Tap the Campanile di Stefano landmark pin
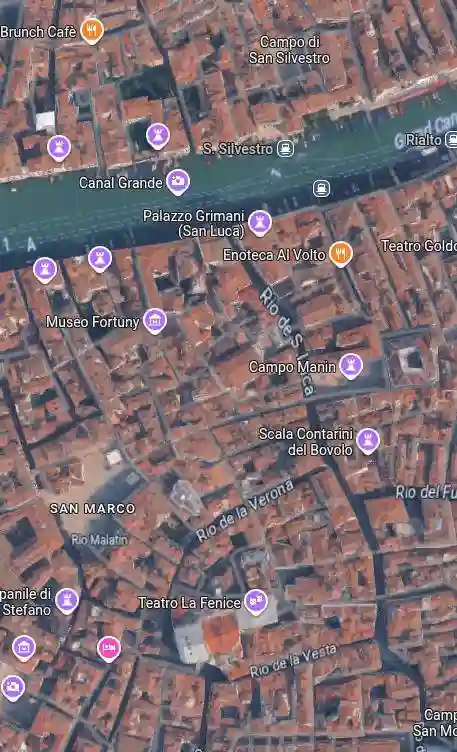The height and width of the screenshot is (752, 457). click(x=67, y=600)
